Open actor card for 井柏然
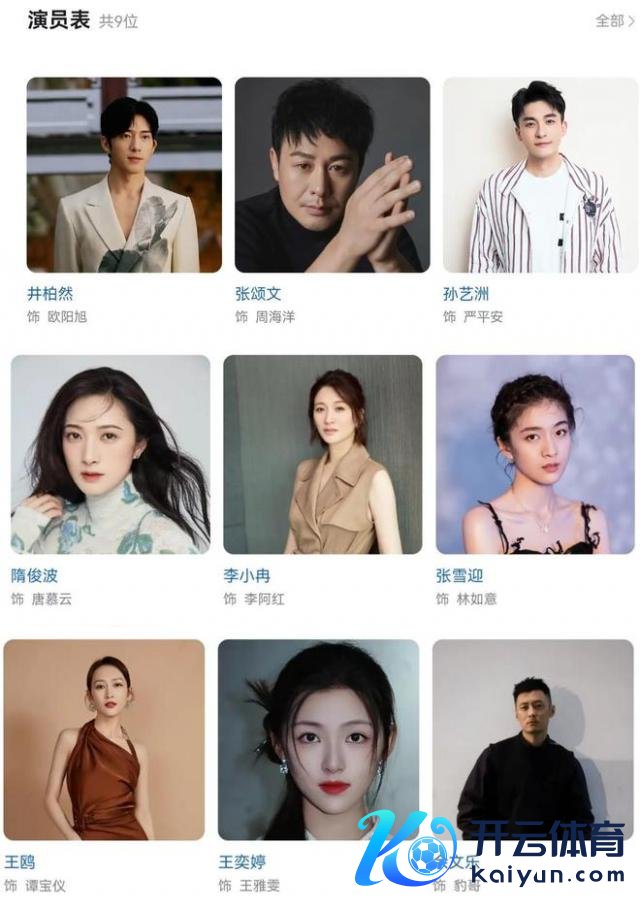Image resolution: width=640 pixels, height=908 pixels. click(x=124, y=175)
